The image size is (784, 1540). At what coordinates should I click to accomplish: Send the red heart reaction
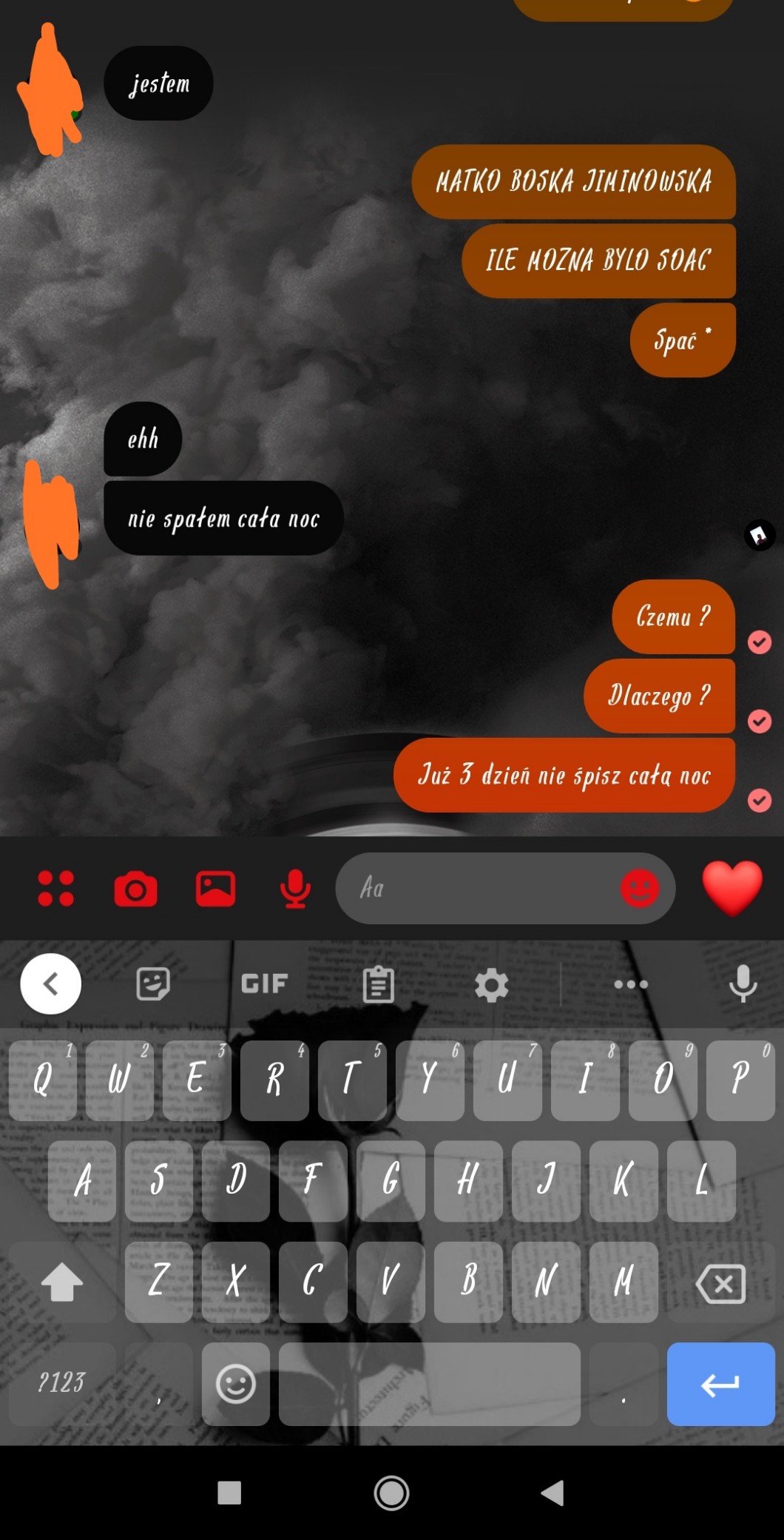pos(732,888)
